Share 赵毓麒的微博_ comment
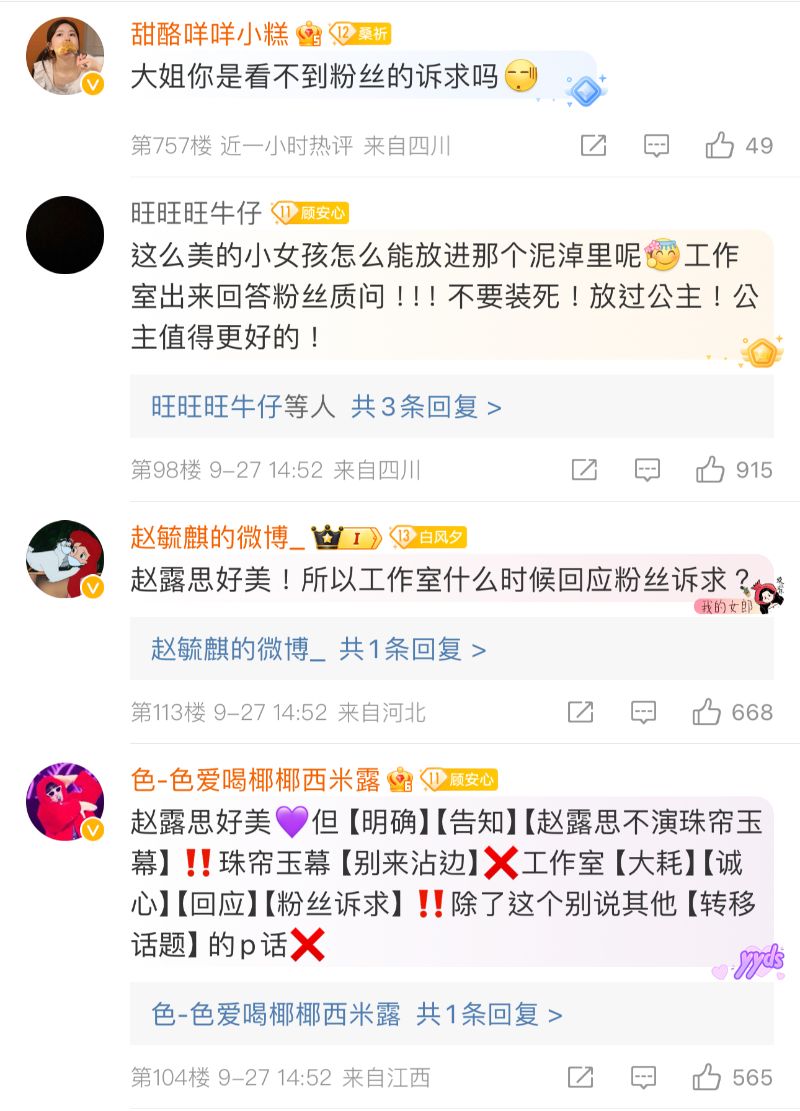800x1111 pixels. [x=580, y=712]
